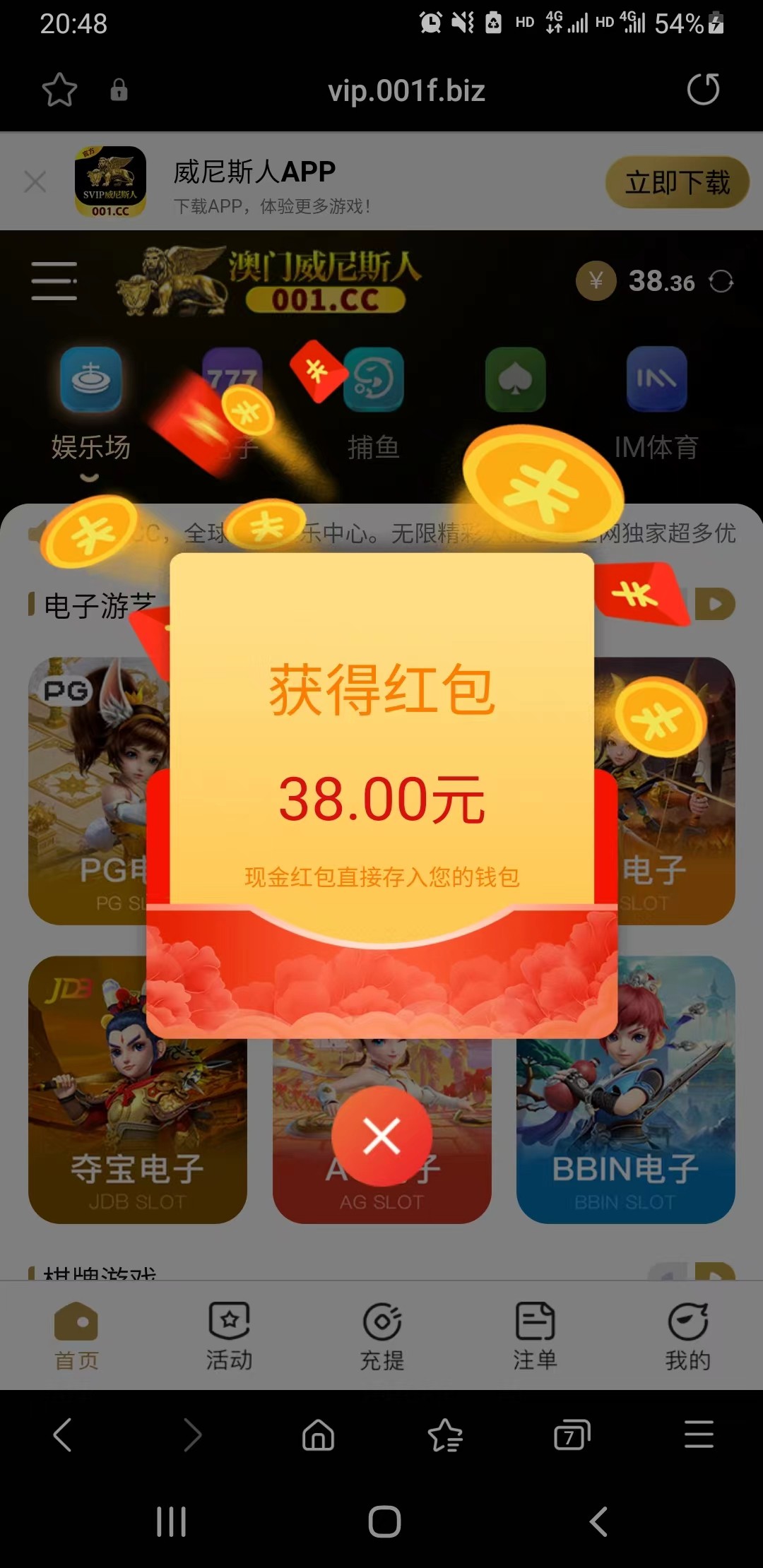Switch to the 注单 tab
This screenshot has width=763, height=1568.
[535, 1335]
